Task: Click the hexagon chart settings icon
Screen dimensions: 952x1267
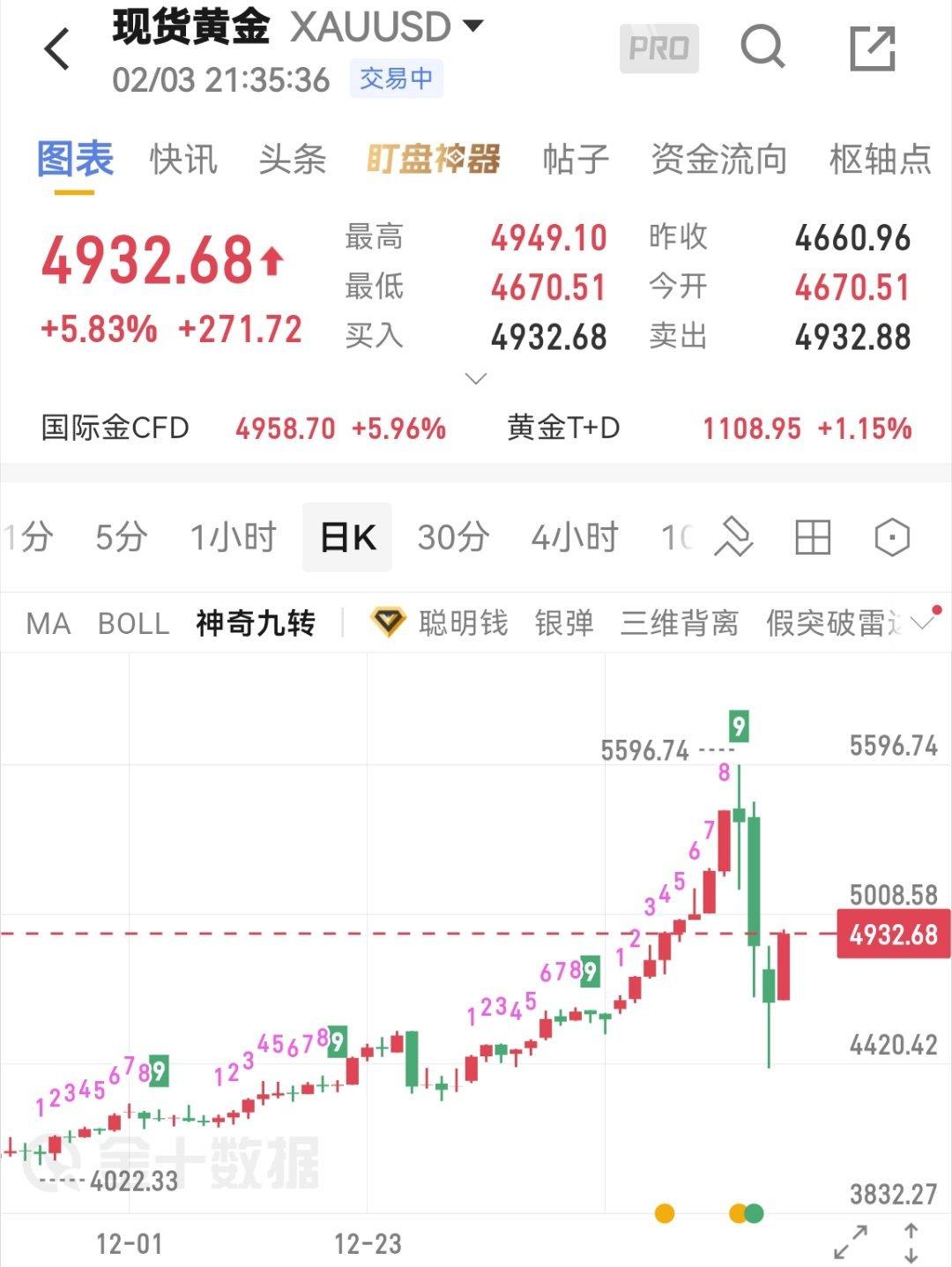Action: click(x=890, y=537)
